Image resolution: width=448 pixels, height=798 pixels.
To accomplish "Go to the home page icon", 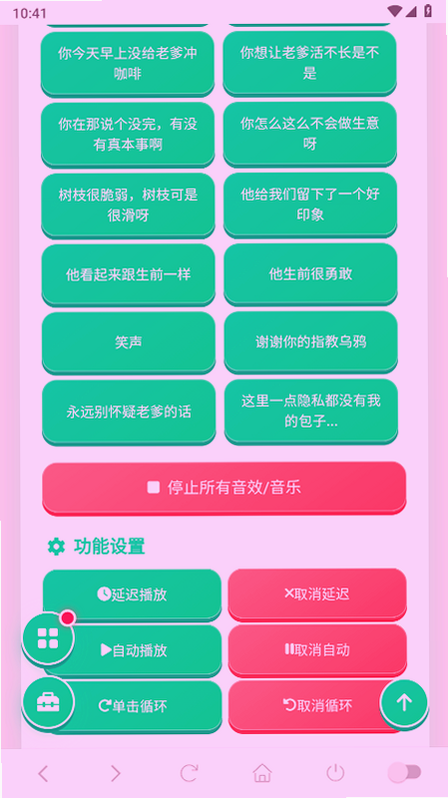I will [x=262, y=774].
